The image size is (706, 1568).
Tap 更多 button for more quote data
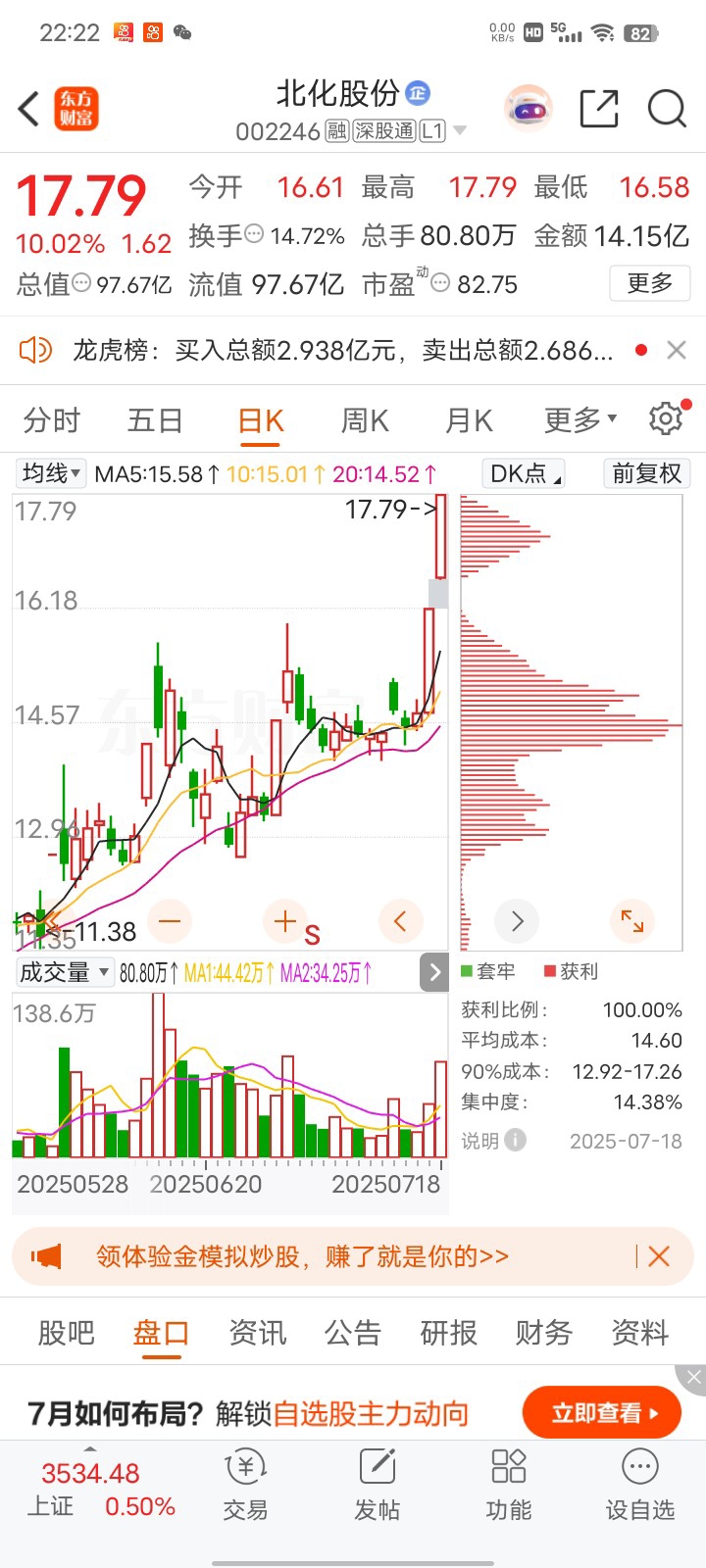pyautogui.click(x=650, y=283)
